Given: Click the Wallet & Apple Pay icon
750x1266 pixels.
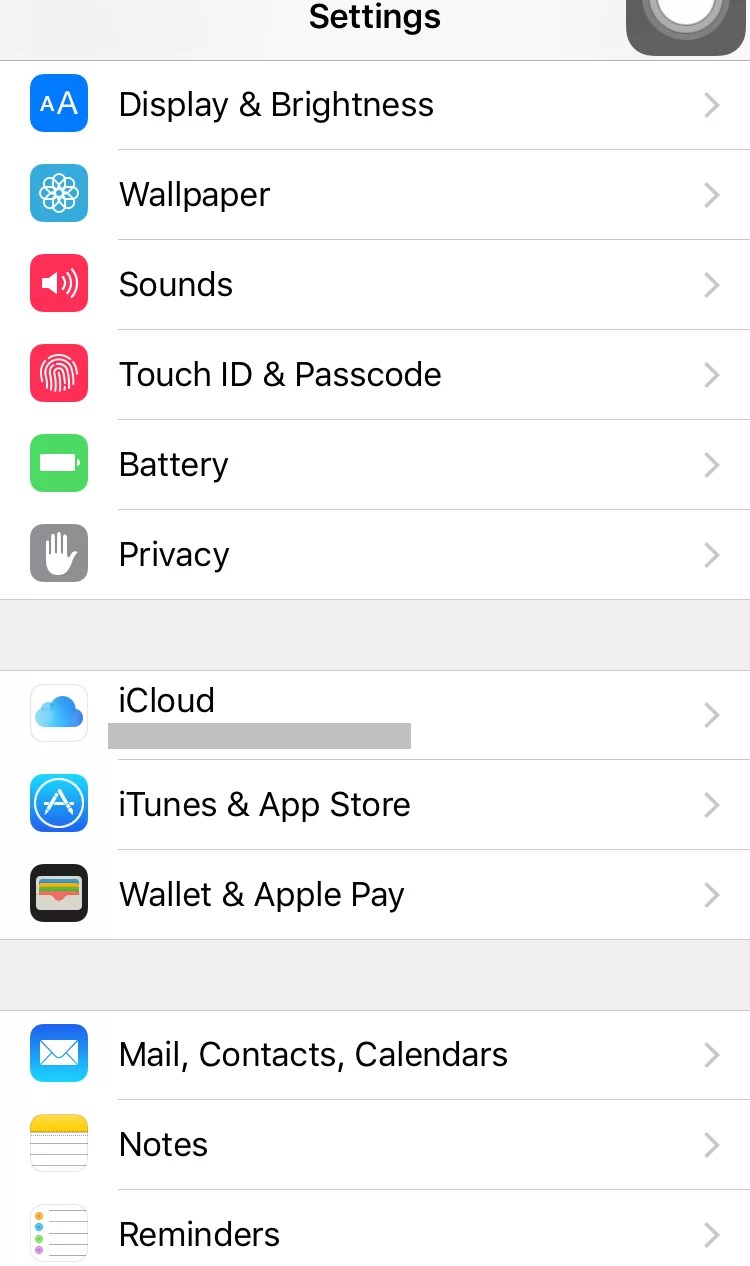Looking at the screenshot, I should [x=58, y=893].
